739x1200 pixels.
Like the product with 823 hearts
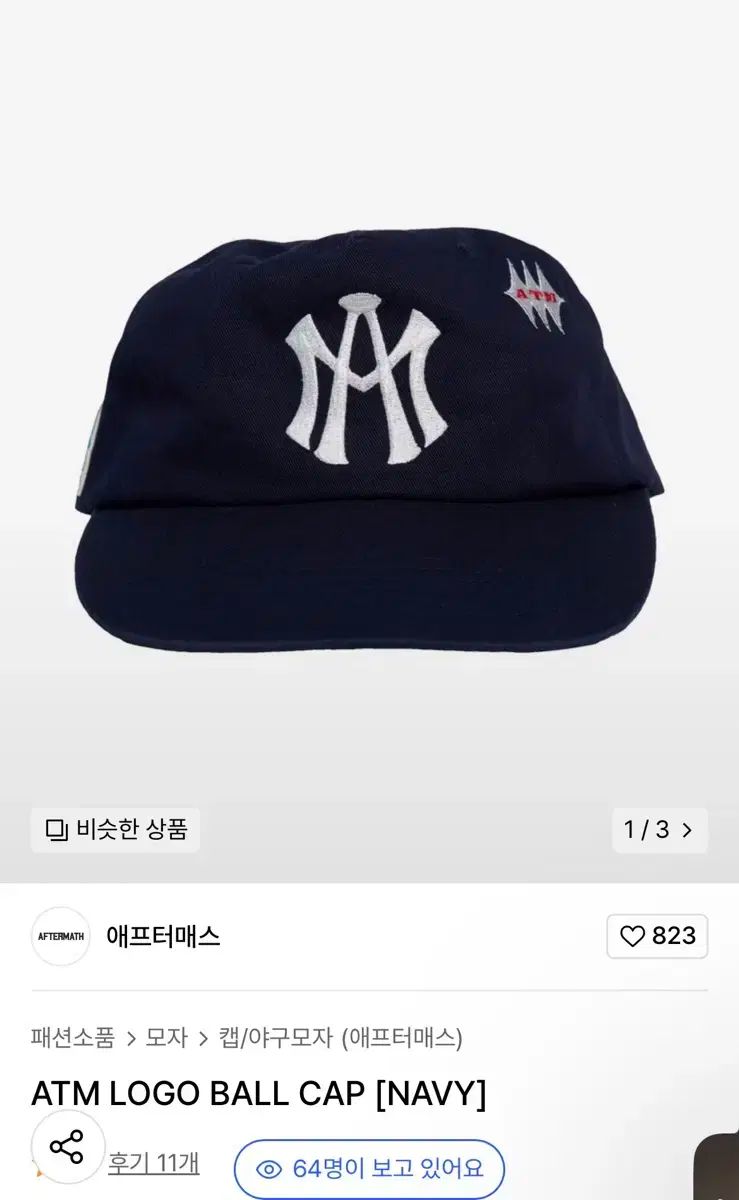657,936
